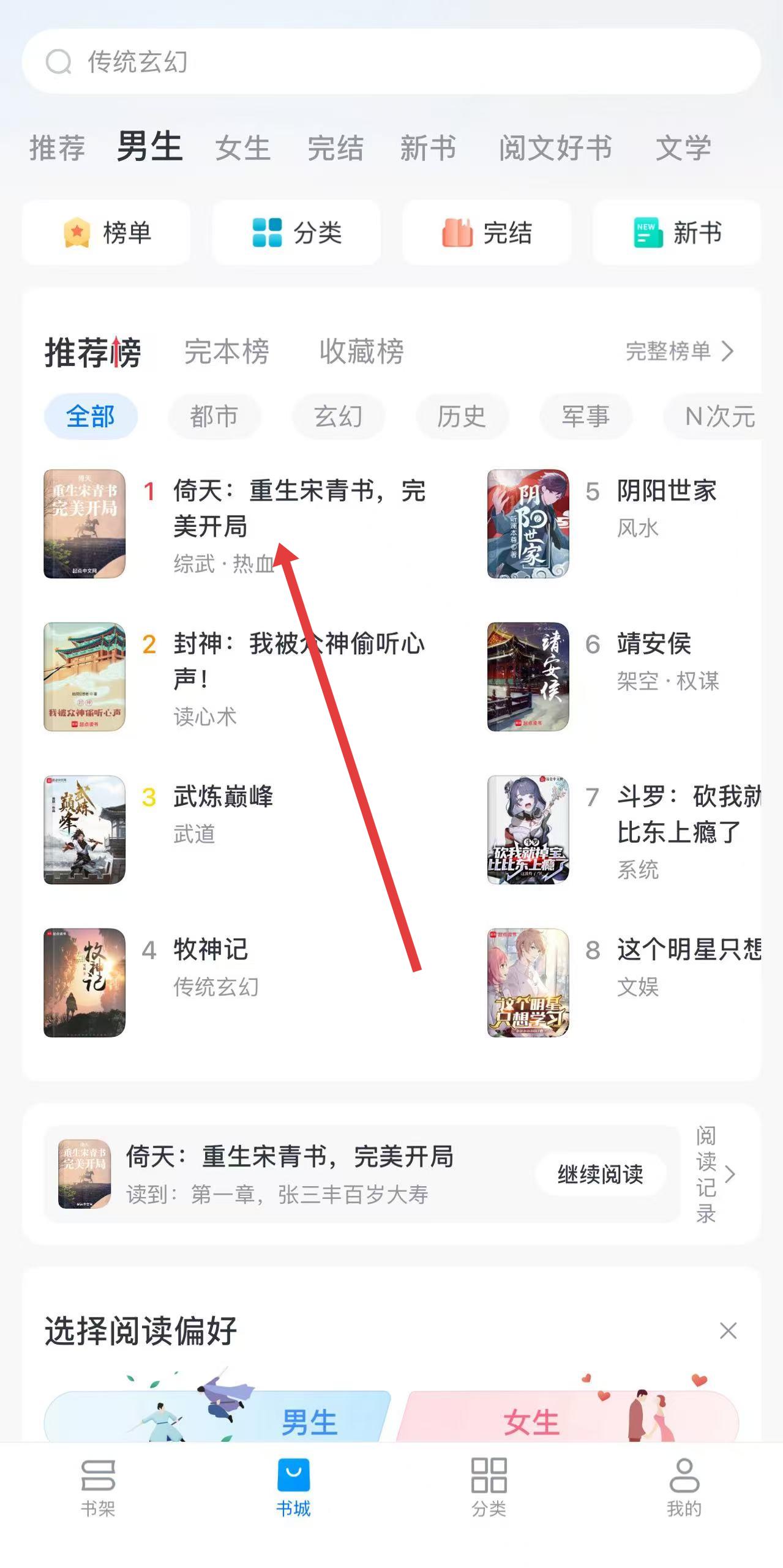Open the 阅文好书 top tab
The height and width of the screenshot is (1568, 783).
555,148
